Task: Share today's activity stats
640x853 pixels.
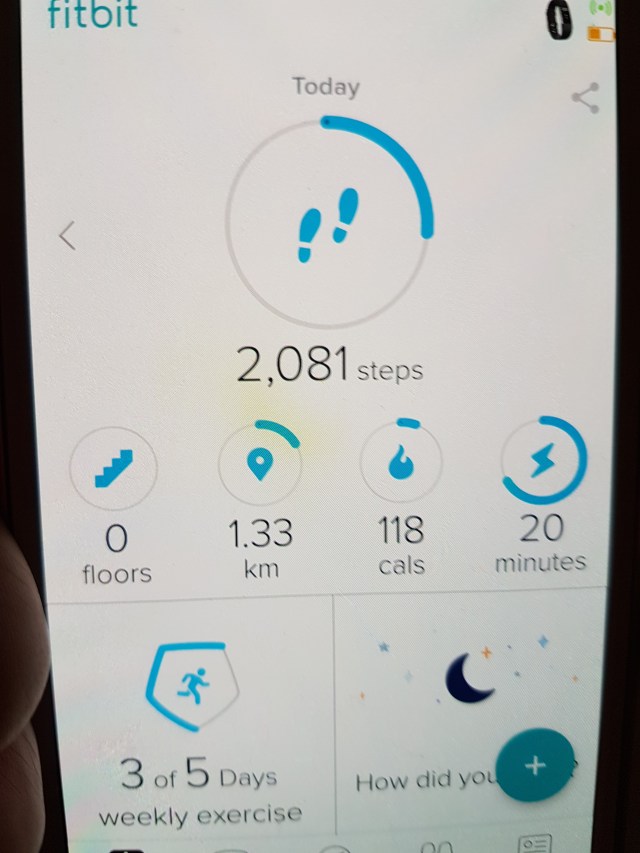Action: (585, 98)
